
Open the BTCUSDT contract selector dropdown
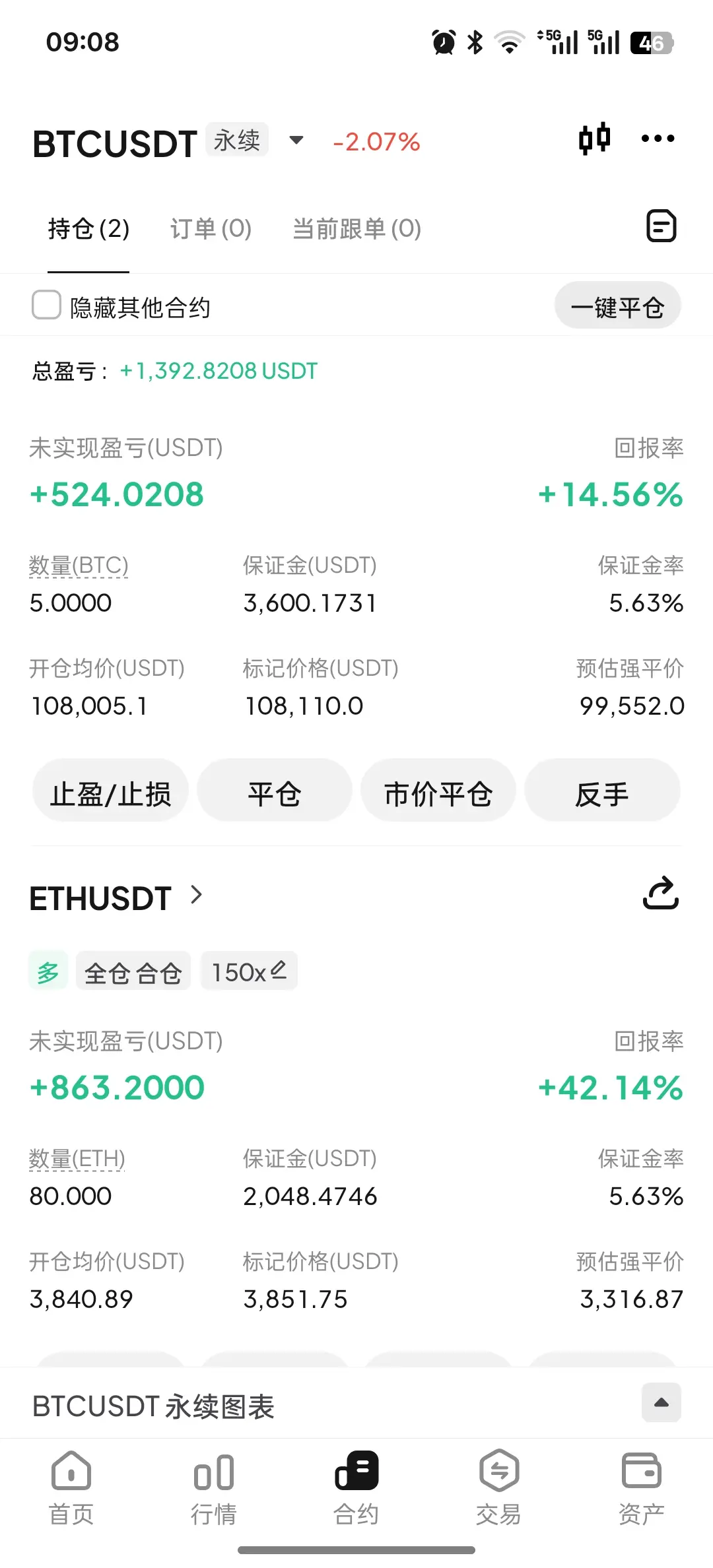point(296,140)
